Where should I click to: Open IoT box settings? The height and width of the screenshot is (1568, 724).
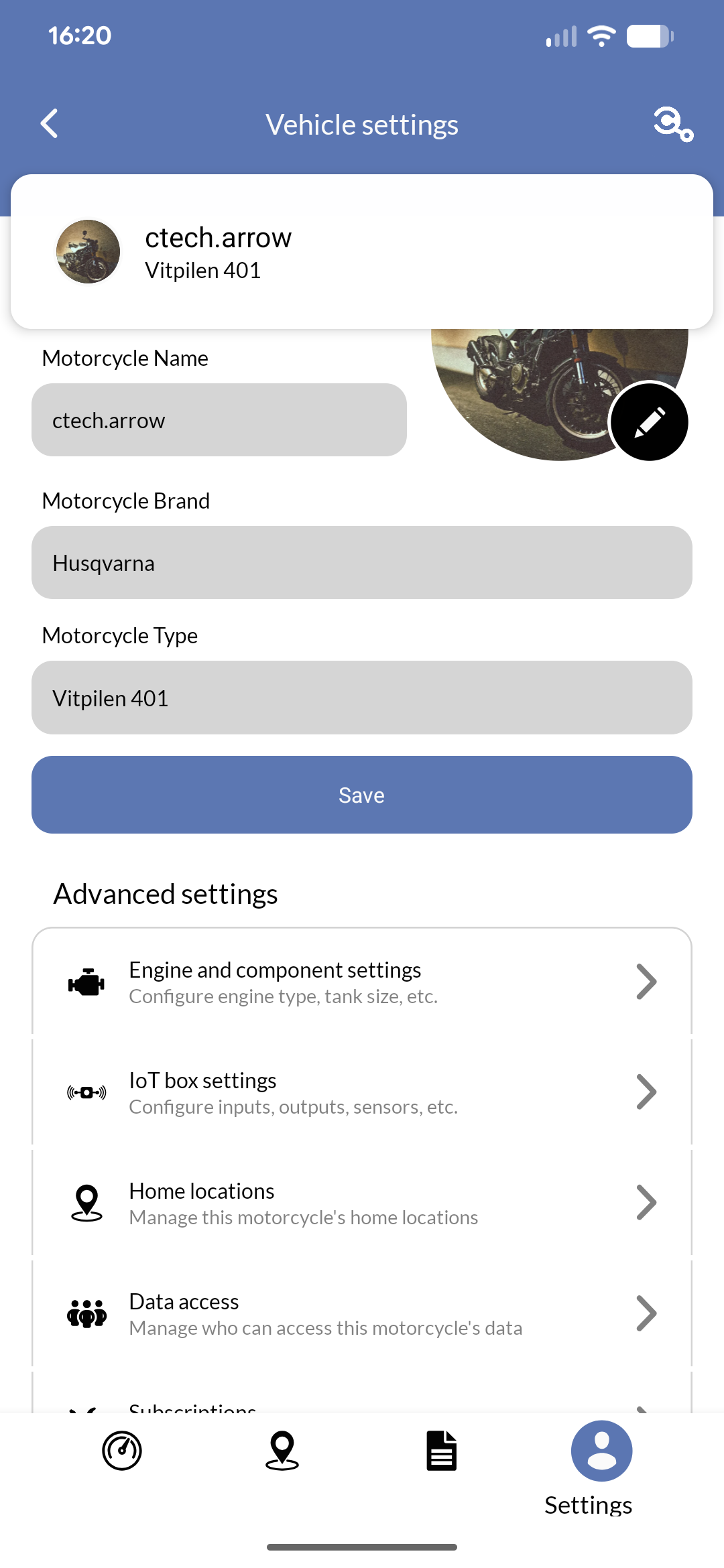coord(362,1093)
